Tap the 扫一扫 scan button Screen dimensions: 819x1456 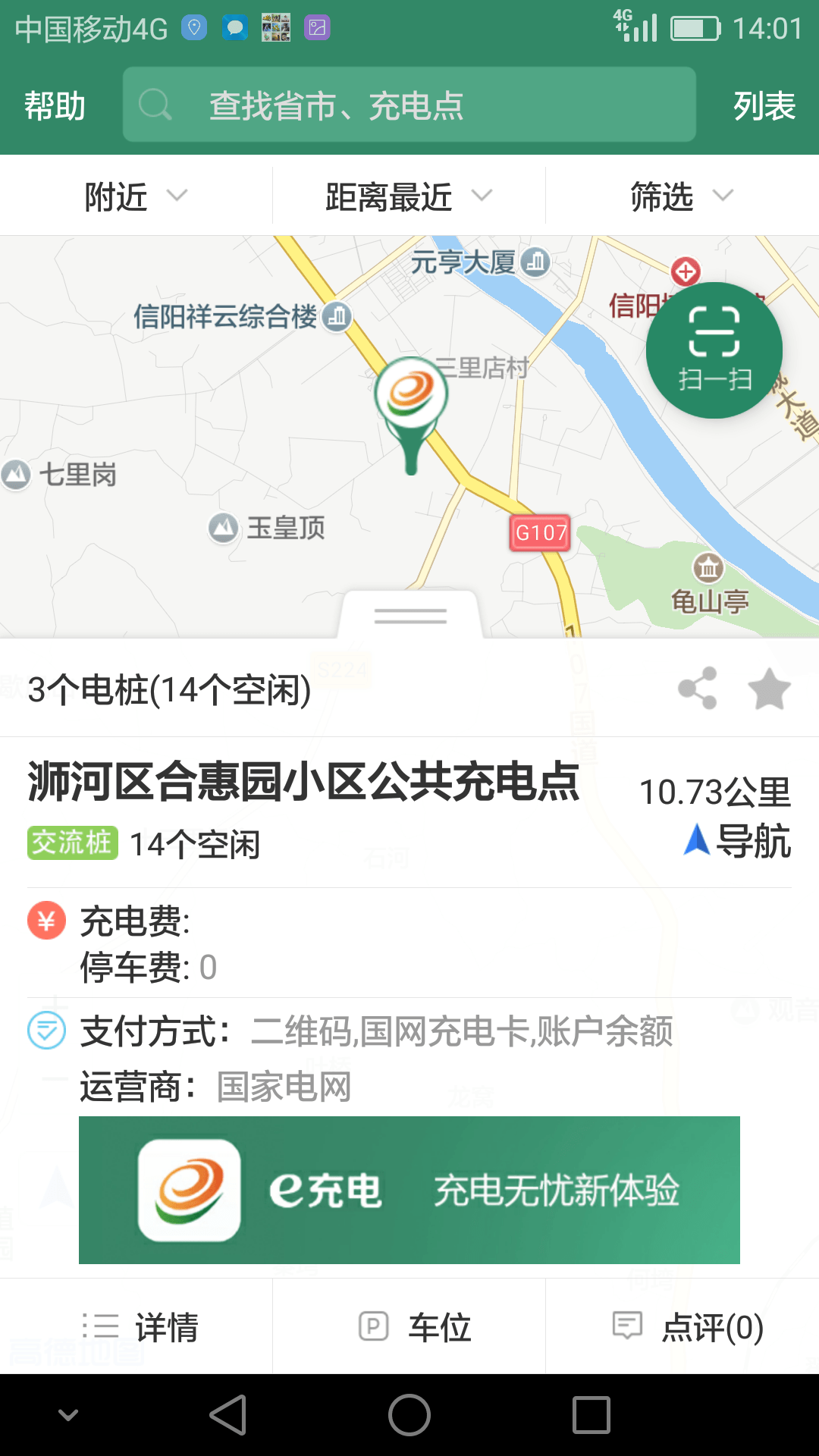point(714,350)
